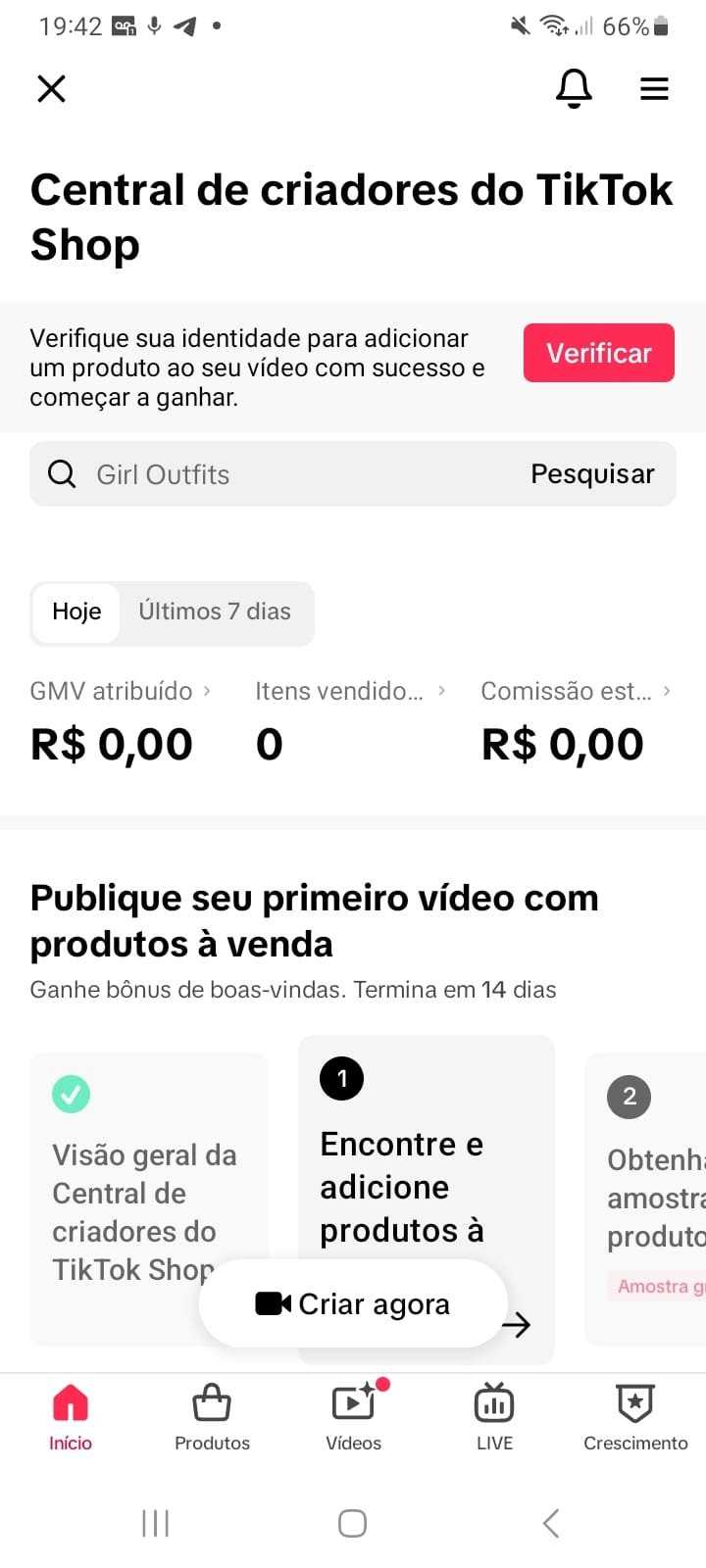This screenshot has height=1568, width=706.
Task: Select the Hoje period tab
Action: [x=76, y=612]
